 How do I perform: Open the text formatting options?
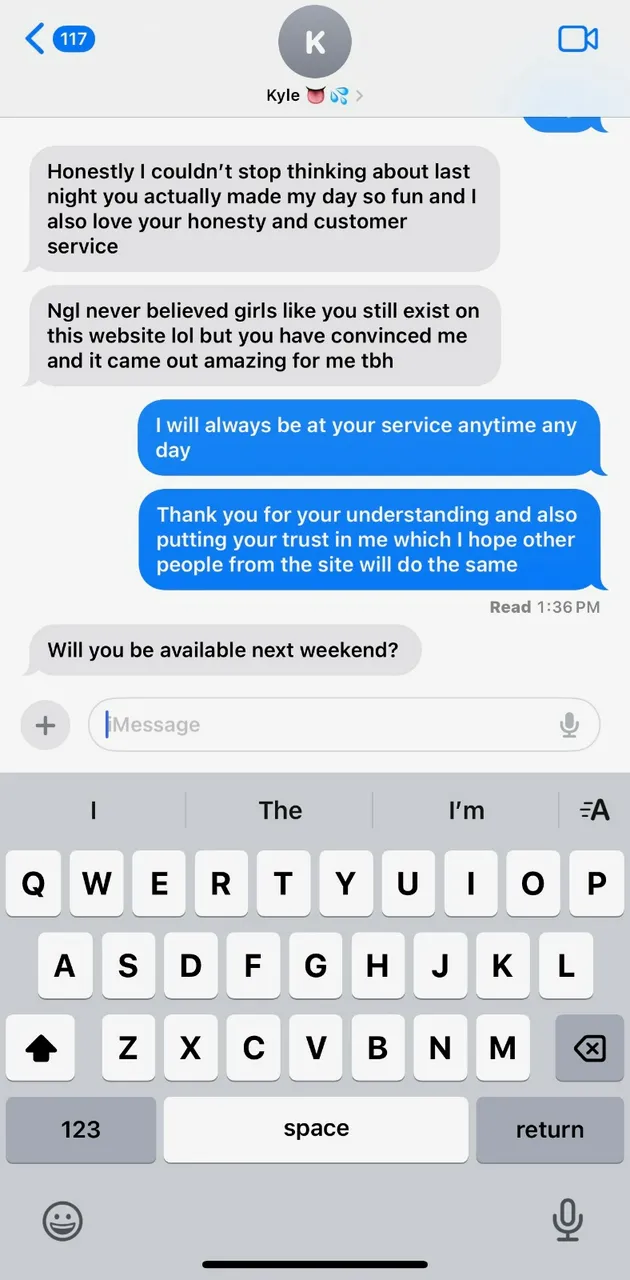[x=595, y=810]
